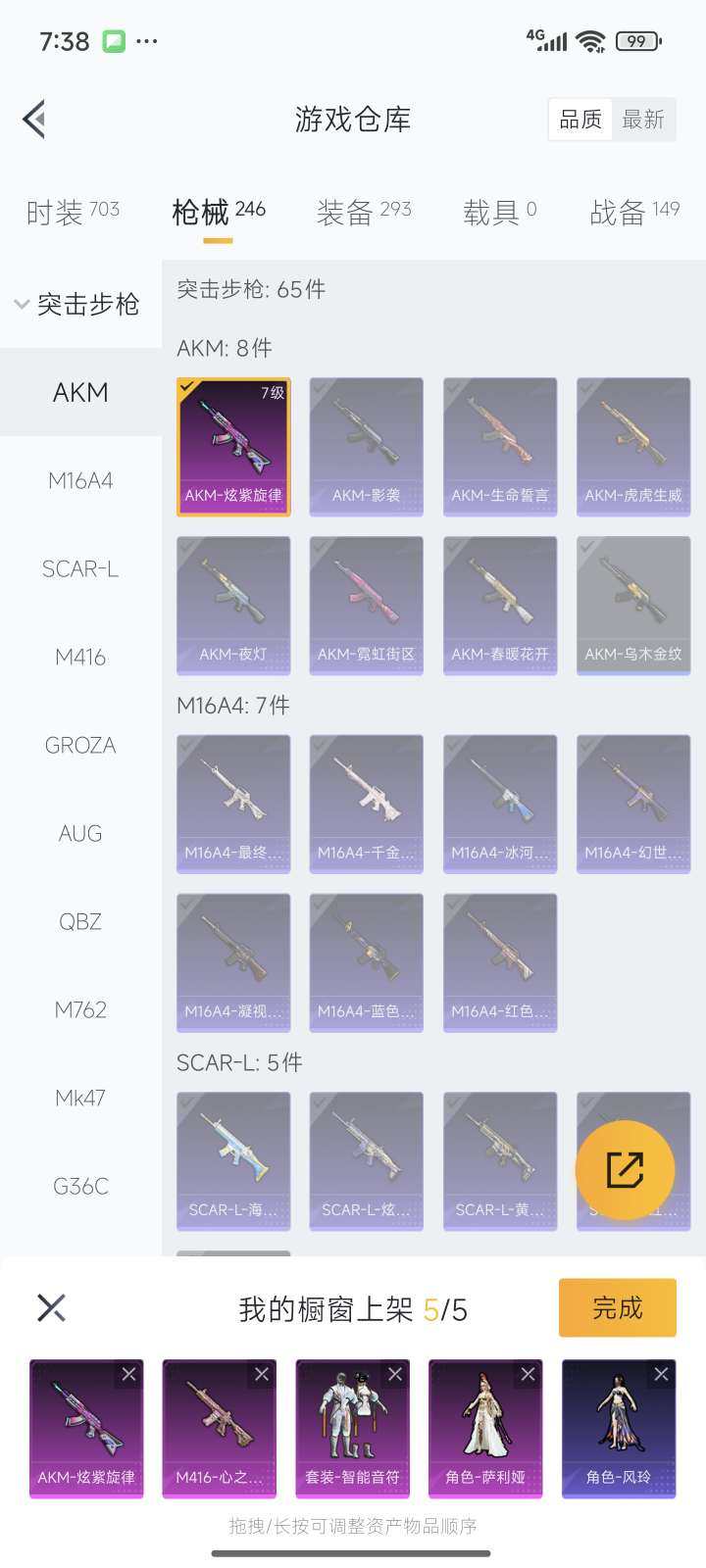Select the AKM-霓虹街区 skin
The height and width of the screenshot is (1568, 706).
click(367, 605)
